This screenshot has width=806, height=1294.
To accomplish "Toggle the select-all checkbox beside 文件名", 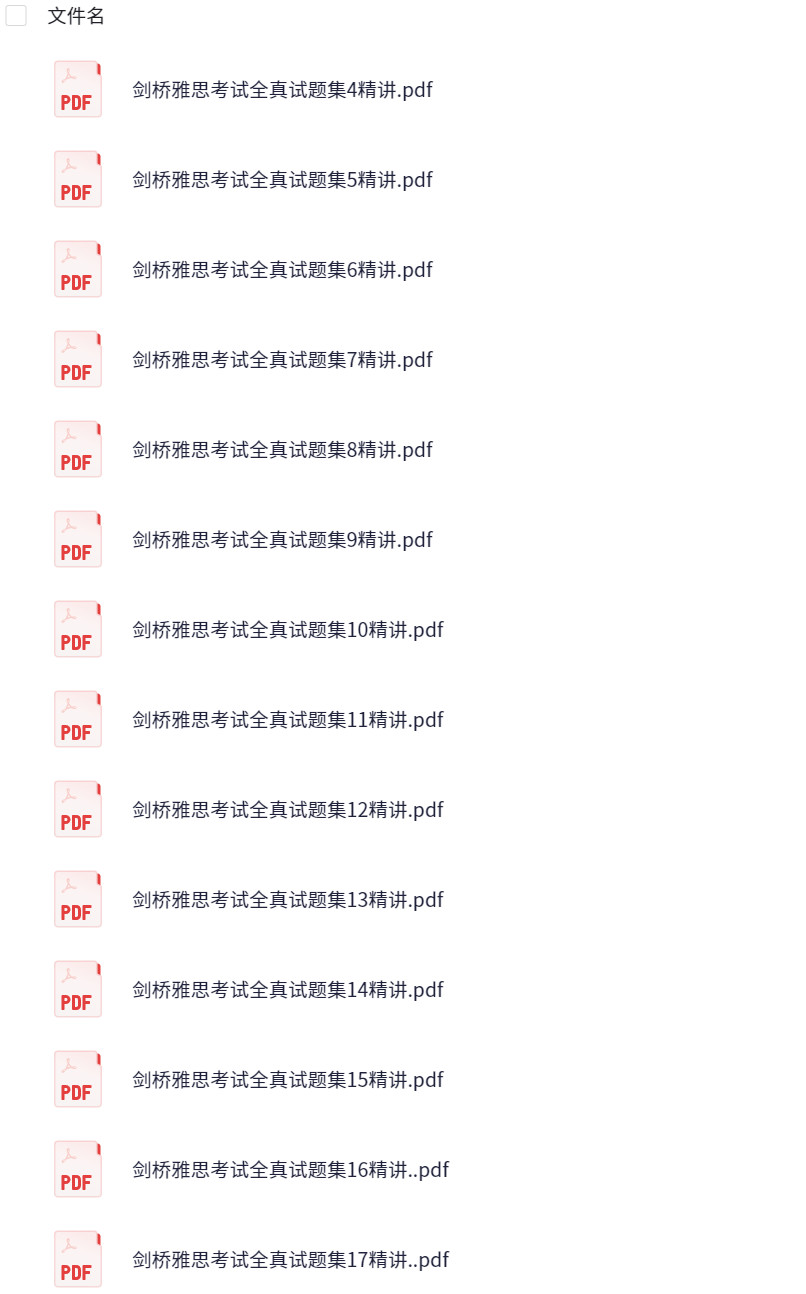I will (x=16, y=16).
